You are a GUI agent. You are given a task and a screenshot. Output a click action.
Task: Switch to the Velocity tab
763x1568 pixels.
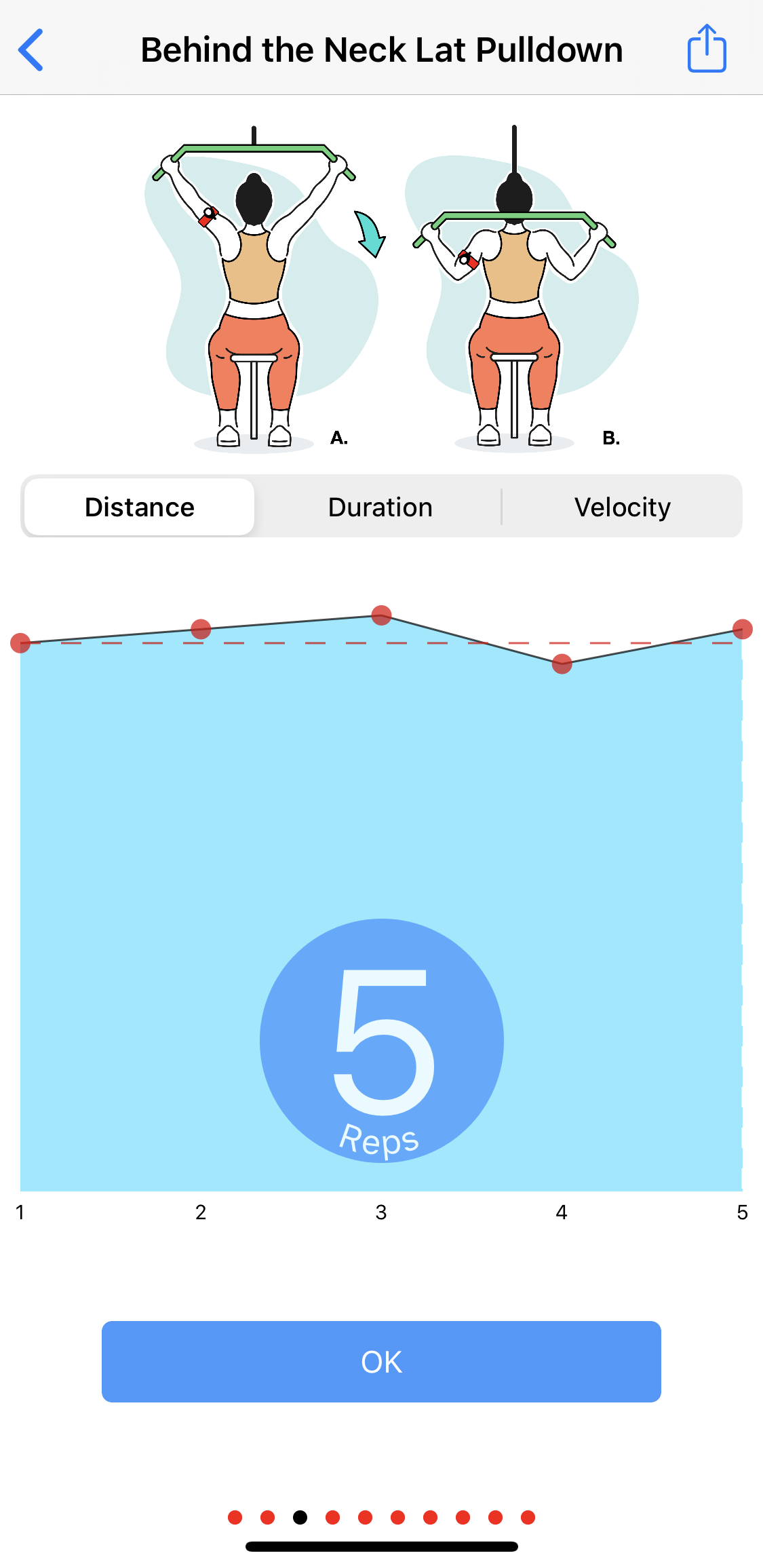[x=622, y=507]
